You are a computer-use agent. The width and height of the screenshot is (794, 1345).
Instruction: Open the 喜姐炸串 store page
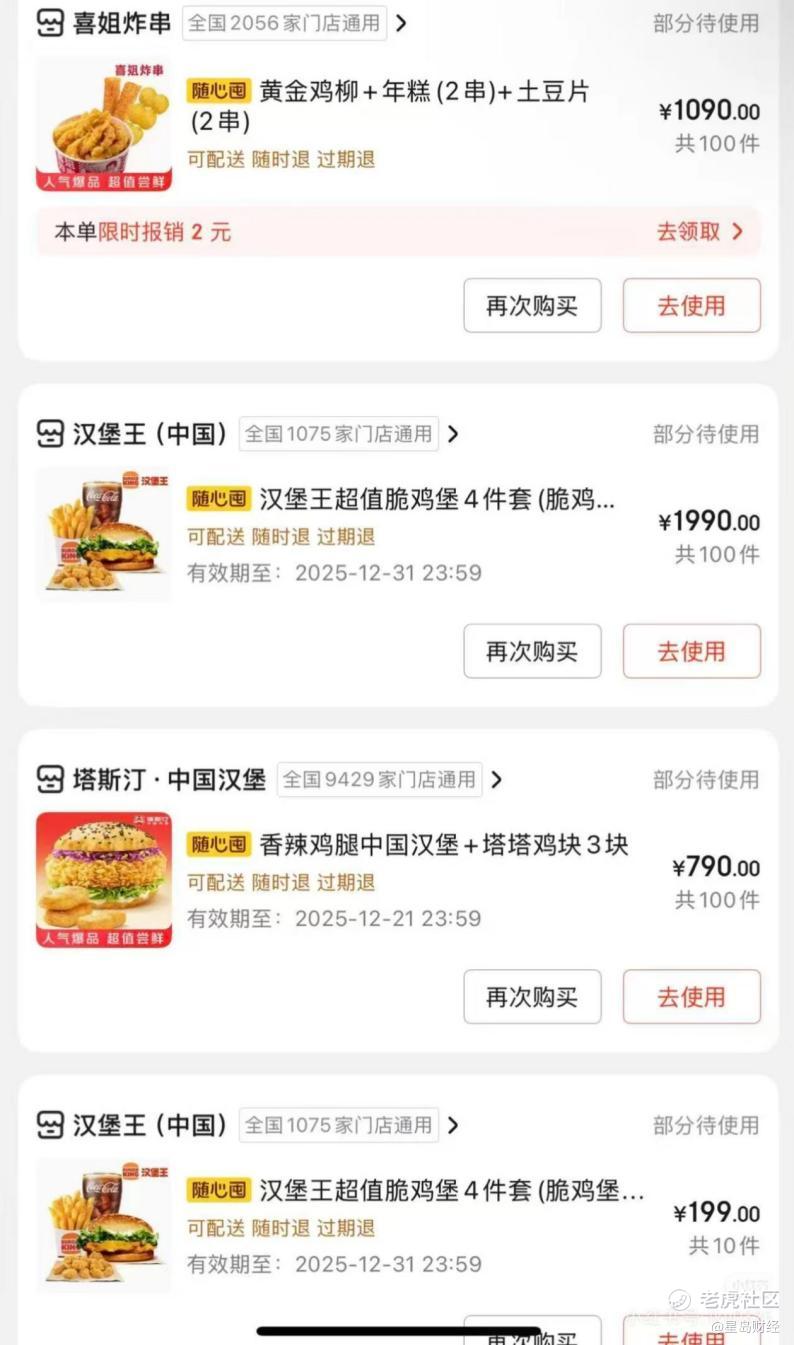[x=122, y=23]
